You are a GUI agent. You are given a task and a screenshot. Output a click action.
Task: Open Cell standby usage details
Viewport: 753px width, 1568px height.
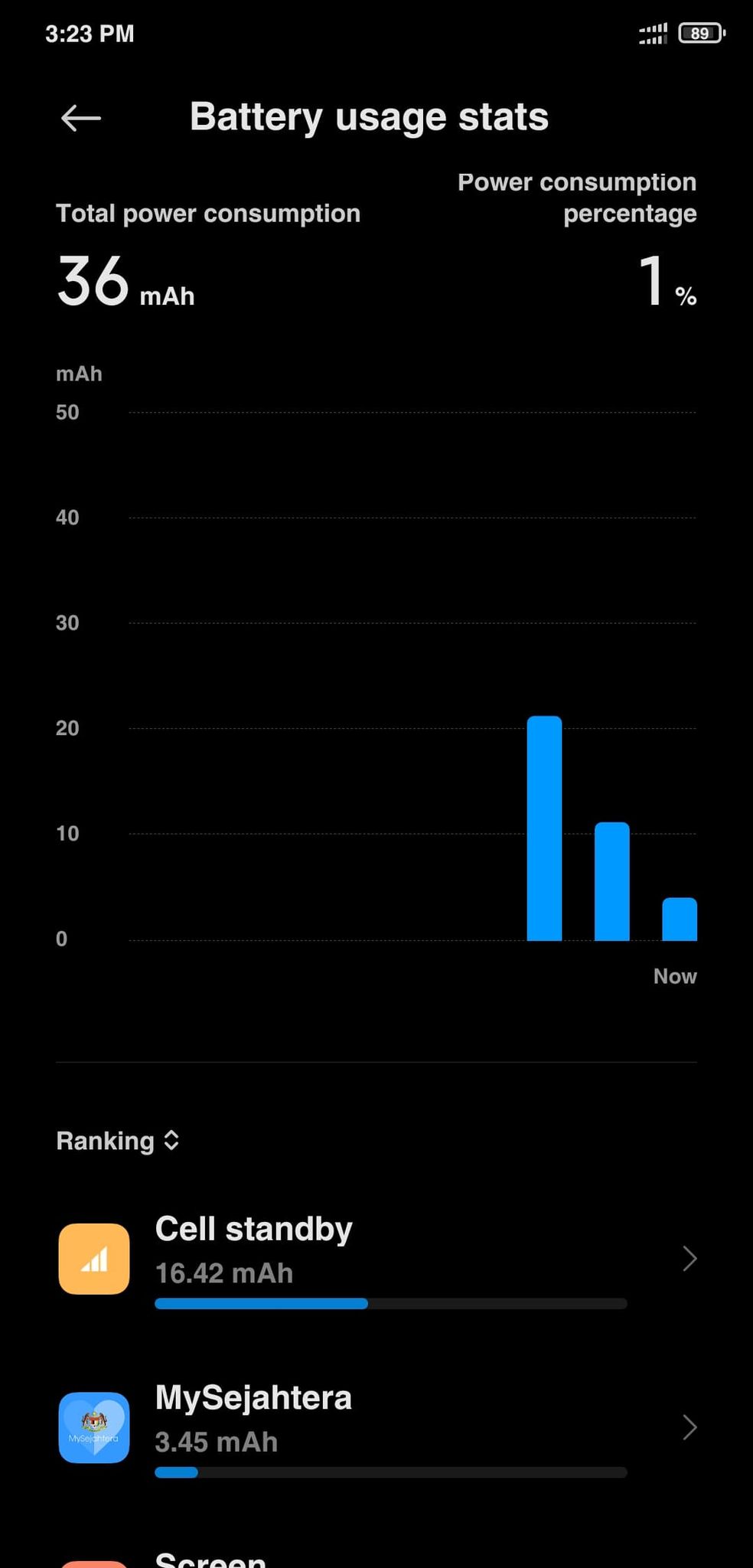[376, 1259]
